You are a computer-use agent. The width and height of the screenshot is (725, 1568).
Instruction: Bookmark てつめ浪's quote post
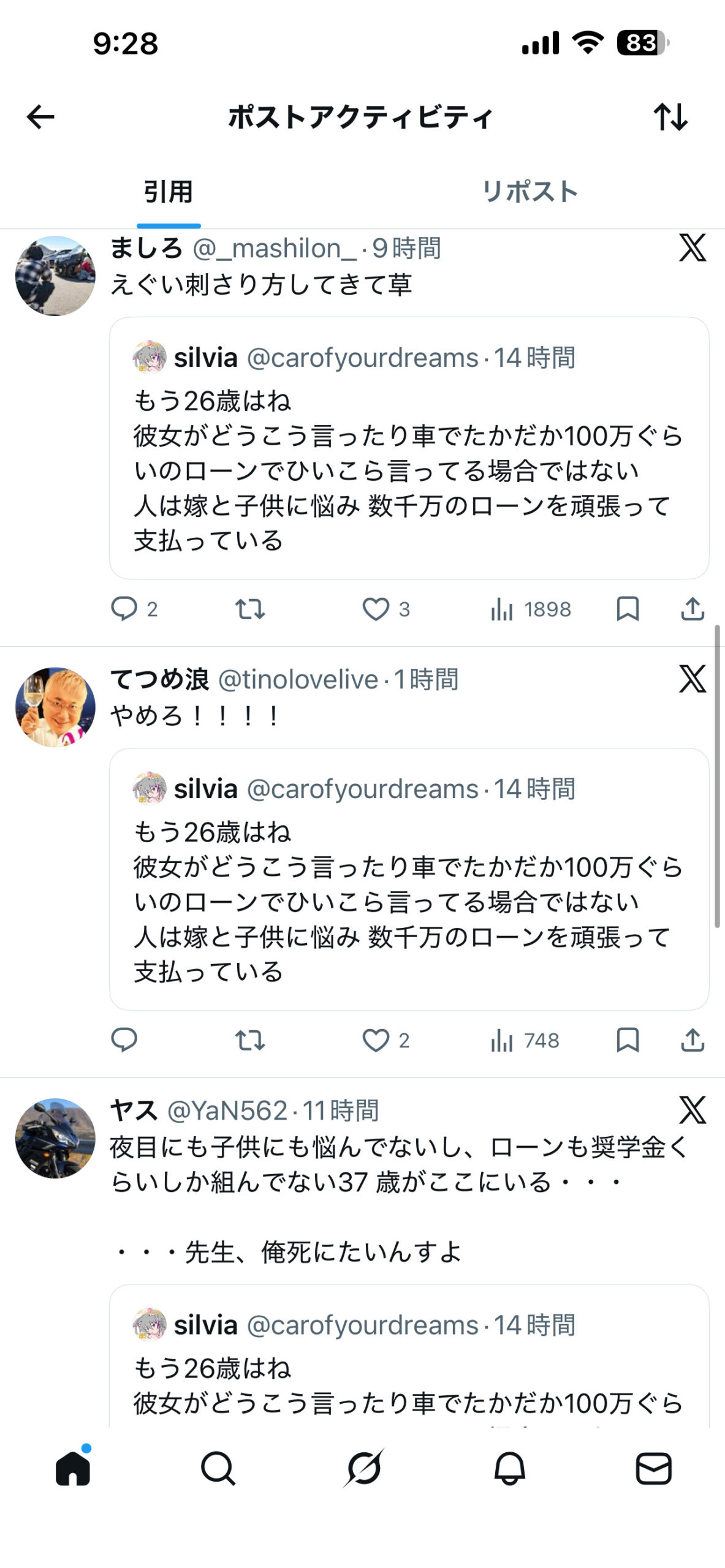628,1040
